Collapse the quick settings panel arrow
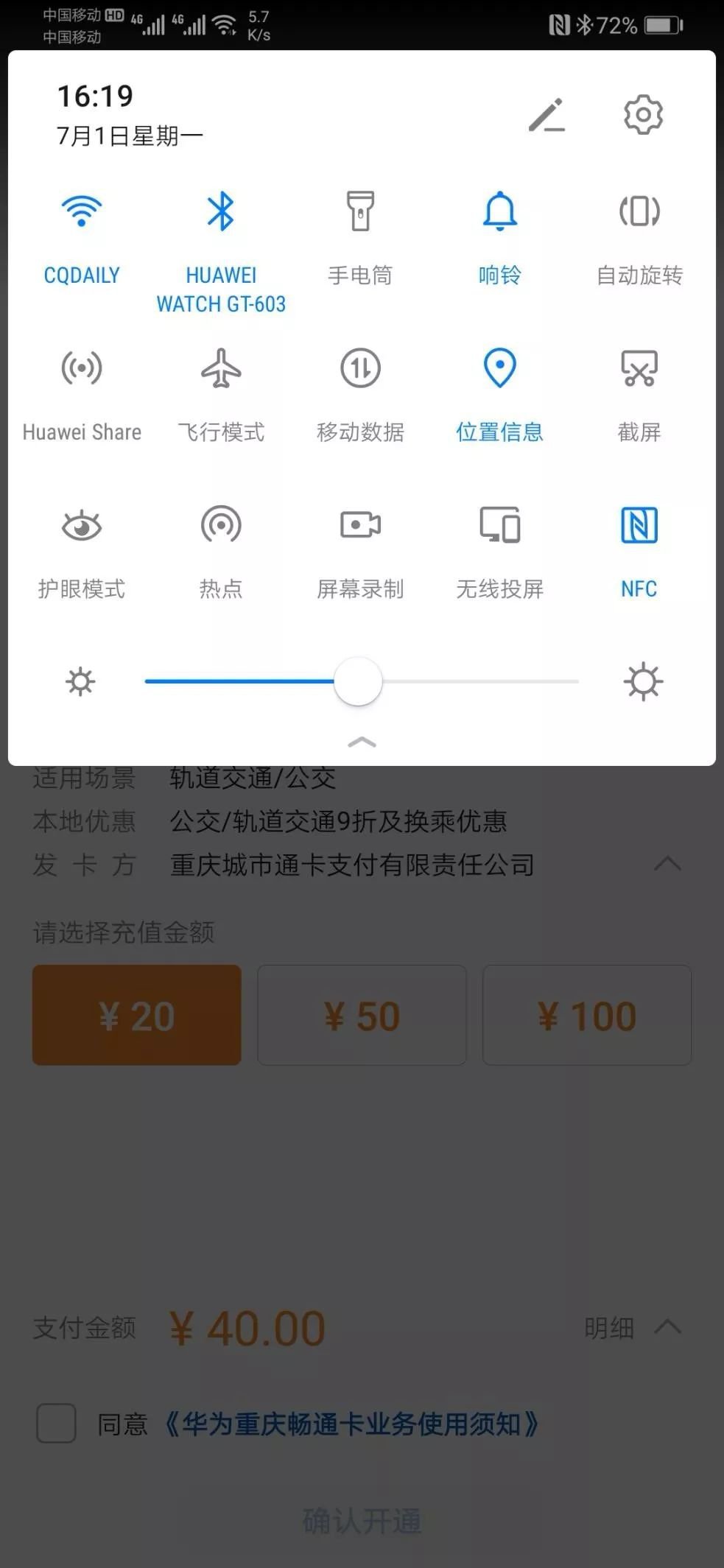 pos(362,742)
